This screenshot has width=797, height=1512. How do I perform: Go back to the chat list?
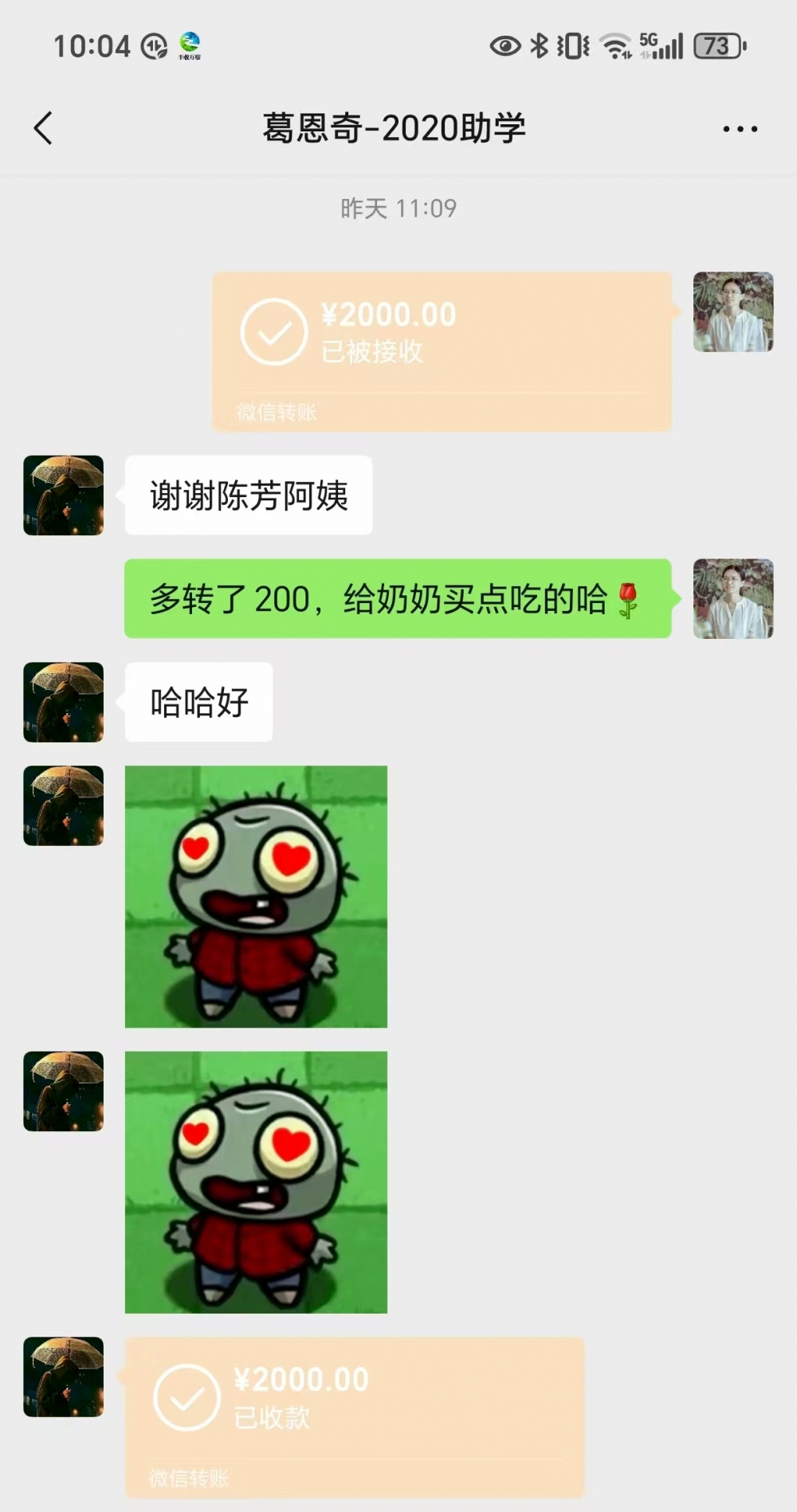pos(43,128)
